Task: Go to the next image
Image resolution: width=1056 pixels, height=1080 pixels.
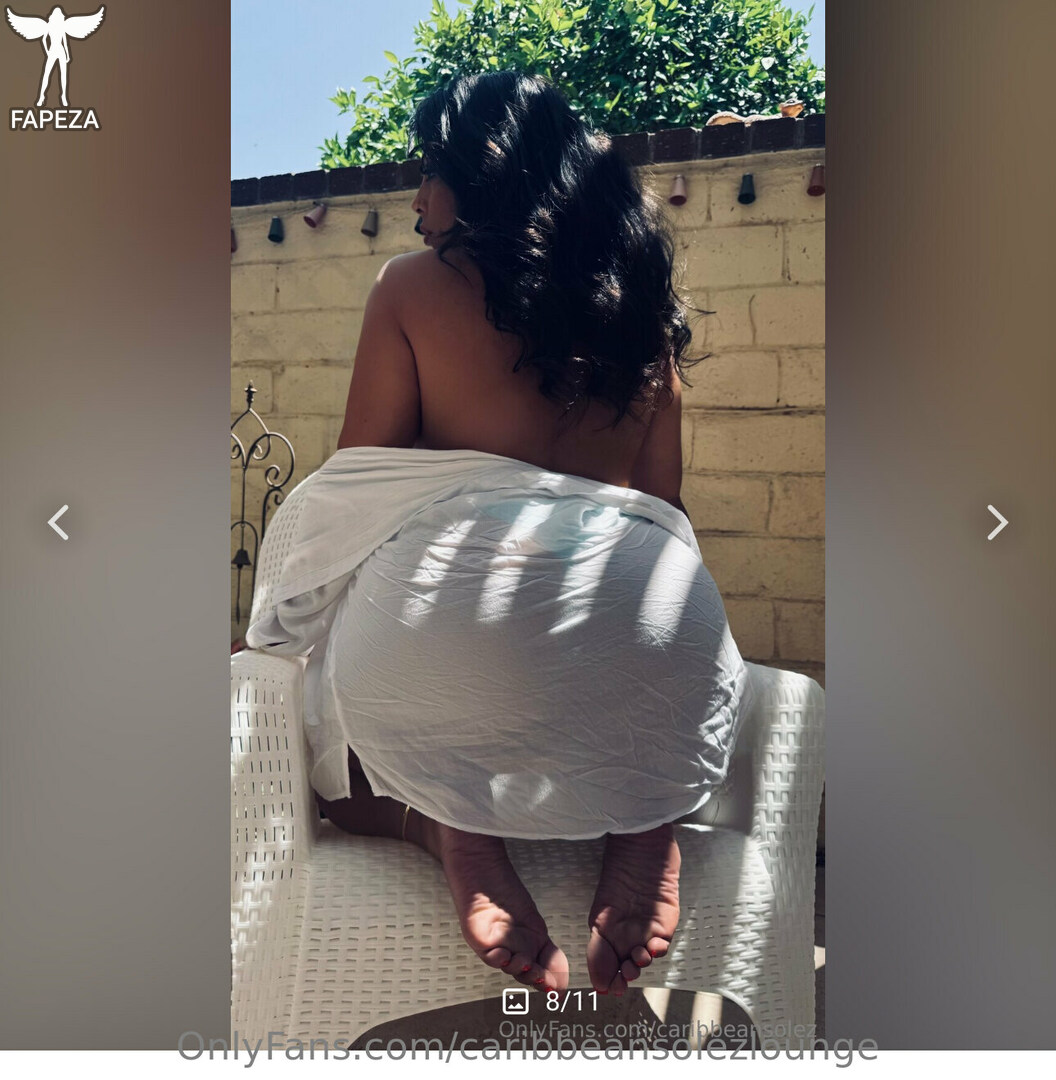Action: pos(997,522)
